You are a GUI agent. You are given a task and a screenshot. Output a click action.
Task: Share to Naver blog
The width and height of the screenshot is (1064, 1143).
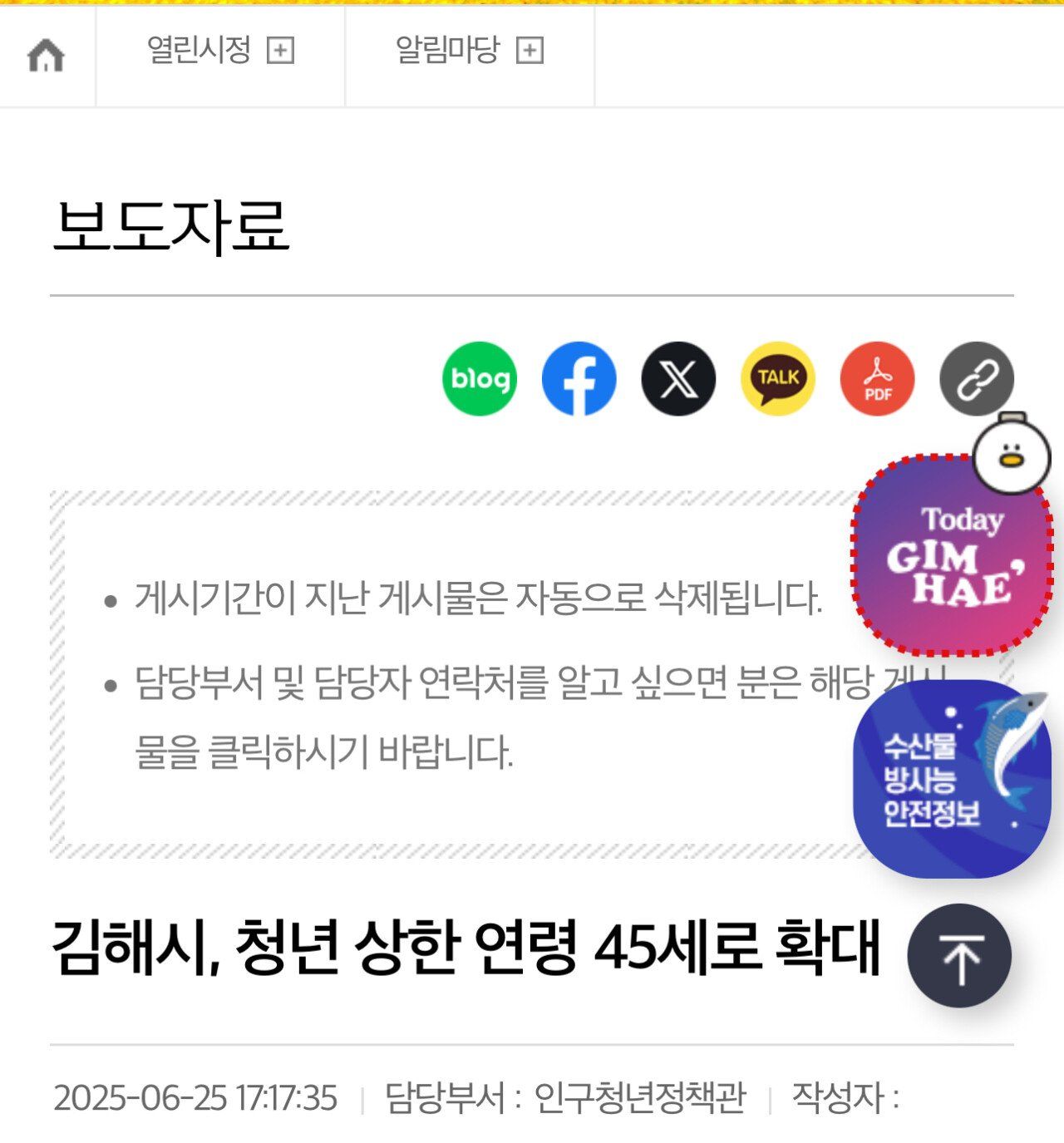tap(480, 379)
